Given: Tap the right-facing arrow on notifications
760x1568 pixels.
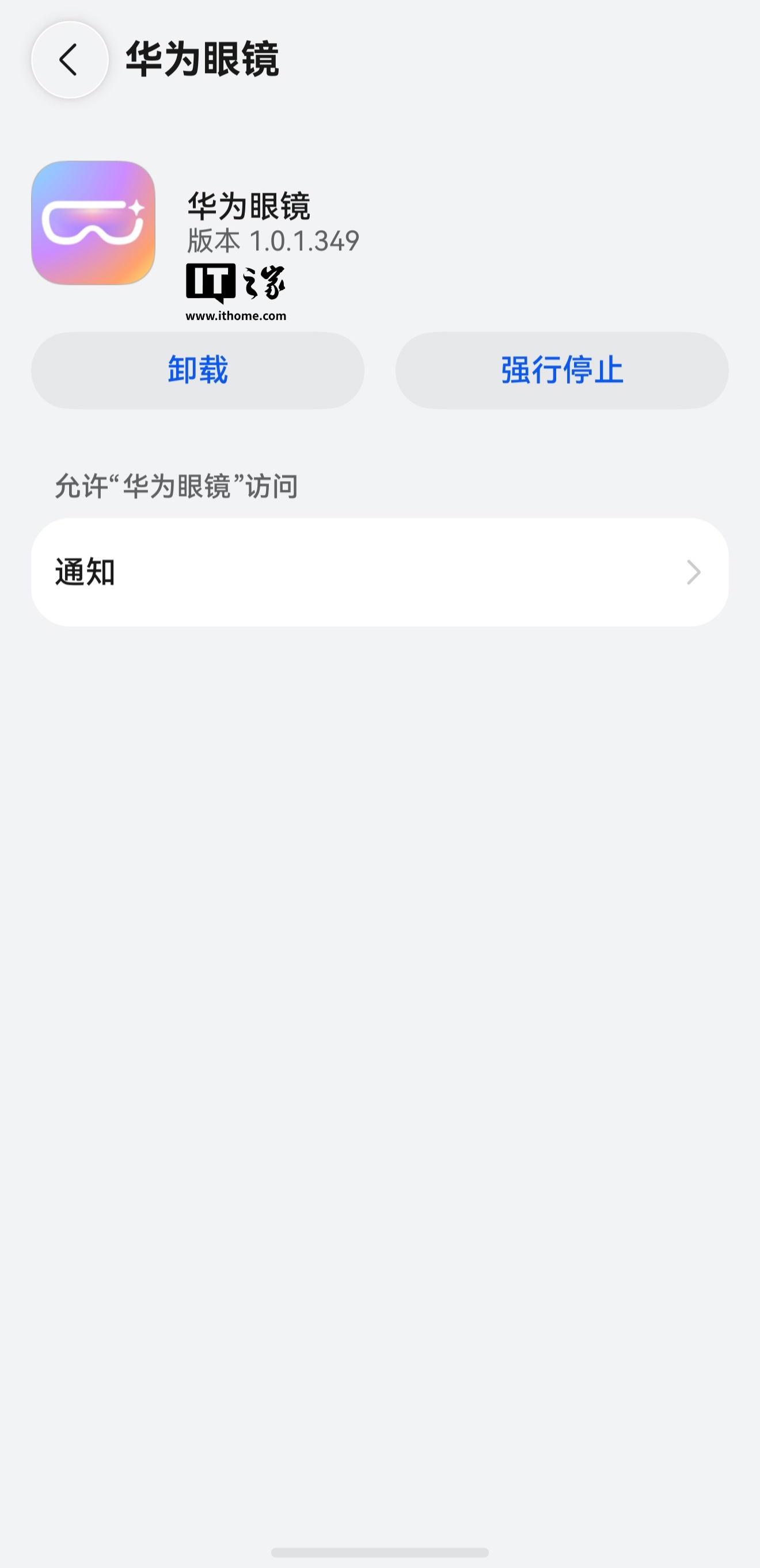Looking at the screenshot, I should coord(694,571).
